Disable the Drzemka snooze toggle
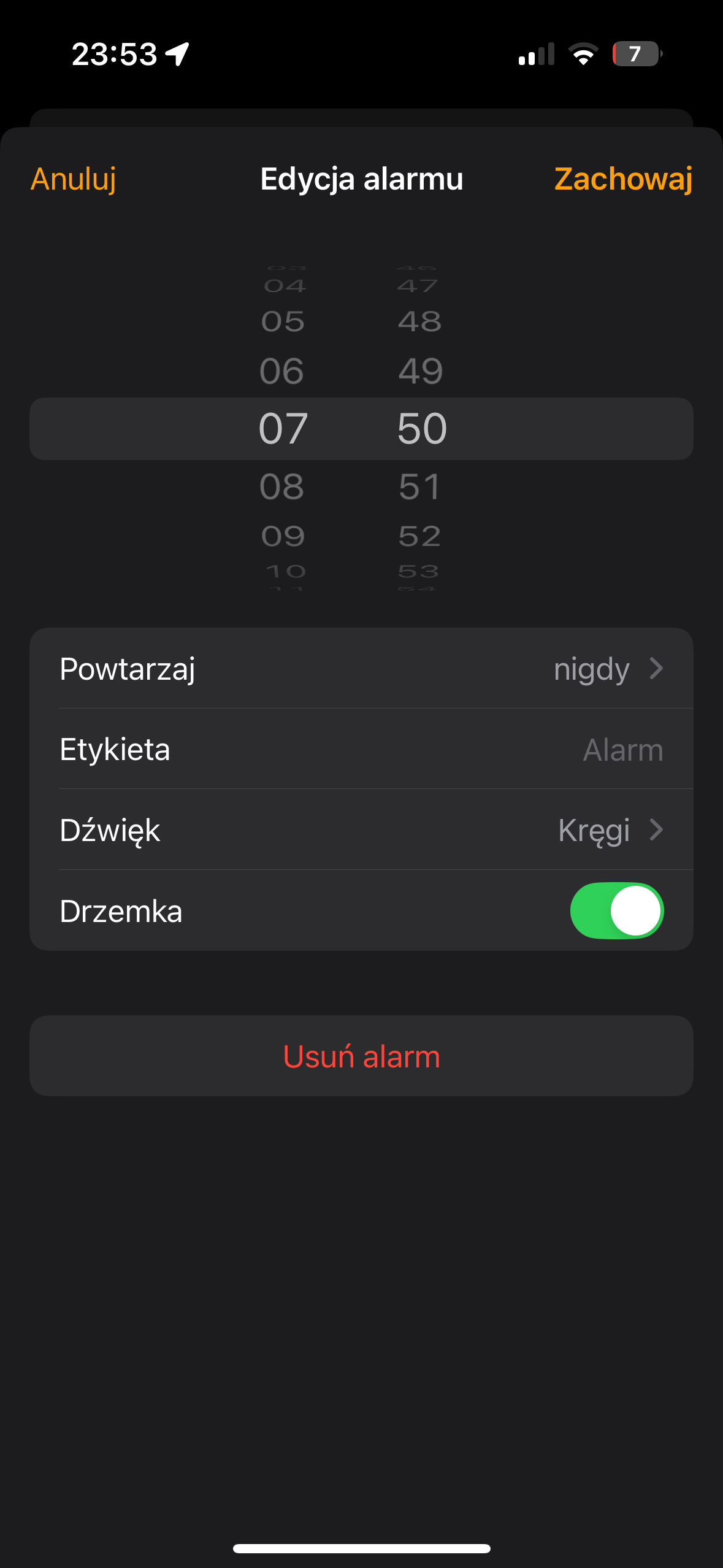This screenshot has height=1568, width=723. [x=616, y=911]
